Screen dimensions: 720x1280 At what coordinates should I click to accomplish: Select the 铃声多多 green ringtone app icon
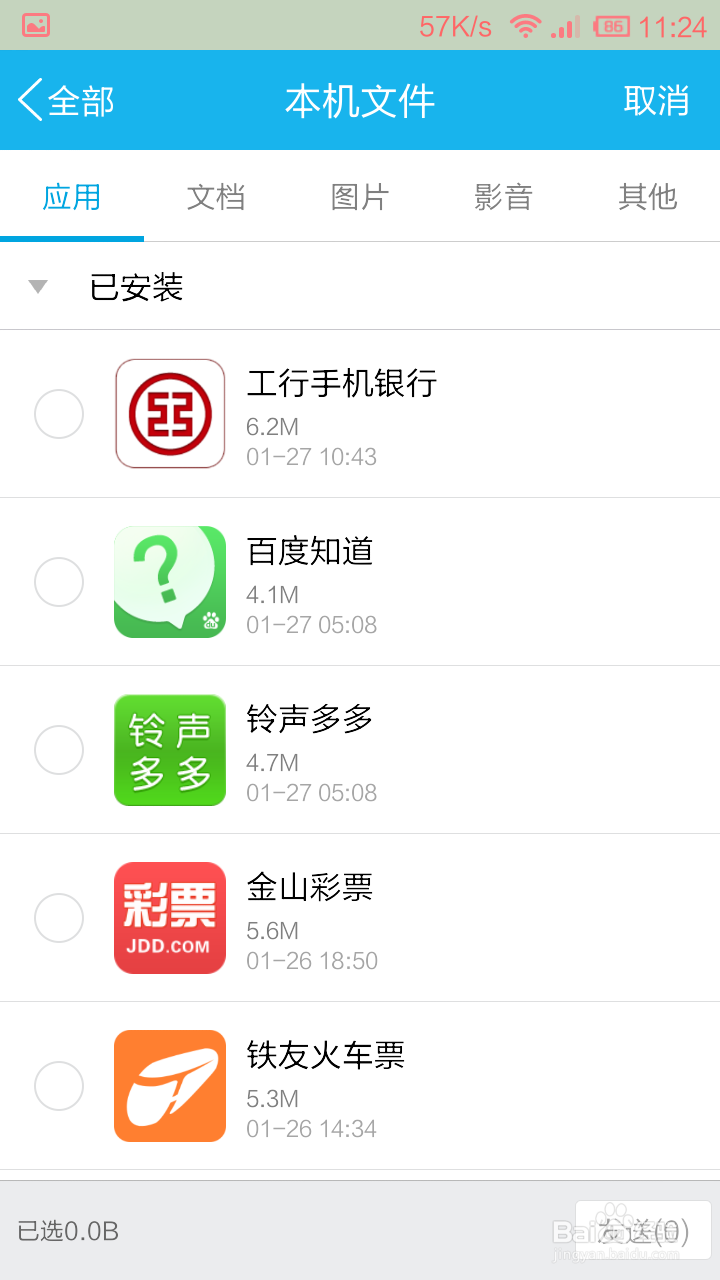tap(169, 749)
